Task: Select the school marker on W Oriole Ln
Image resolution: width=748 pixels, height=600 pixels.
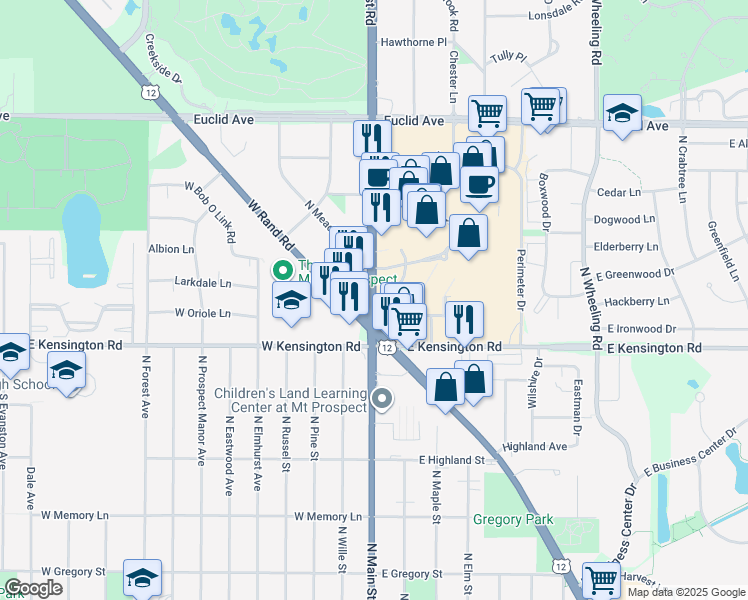Action: click(291, 299)
